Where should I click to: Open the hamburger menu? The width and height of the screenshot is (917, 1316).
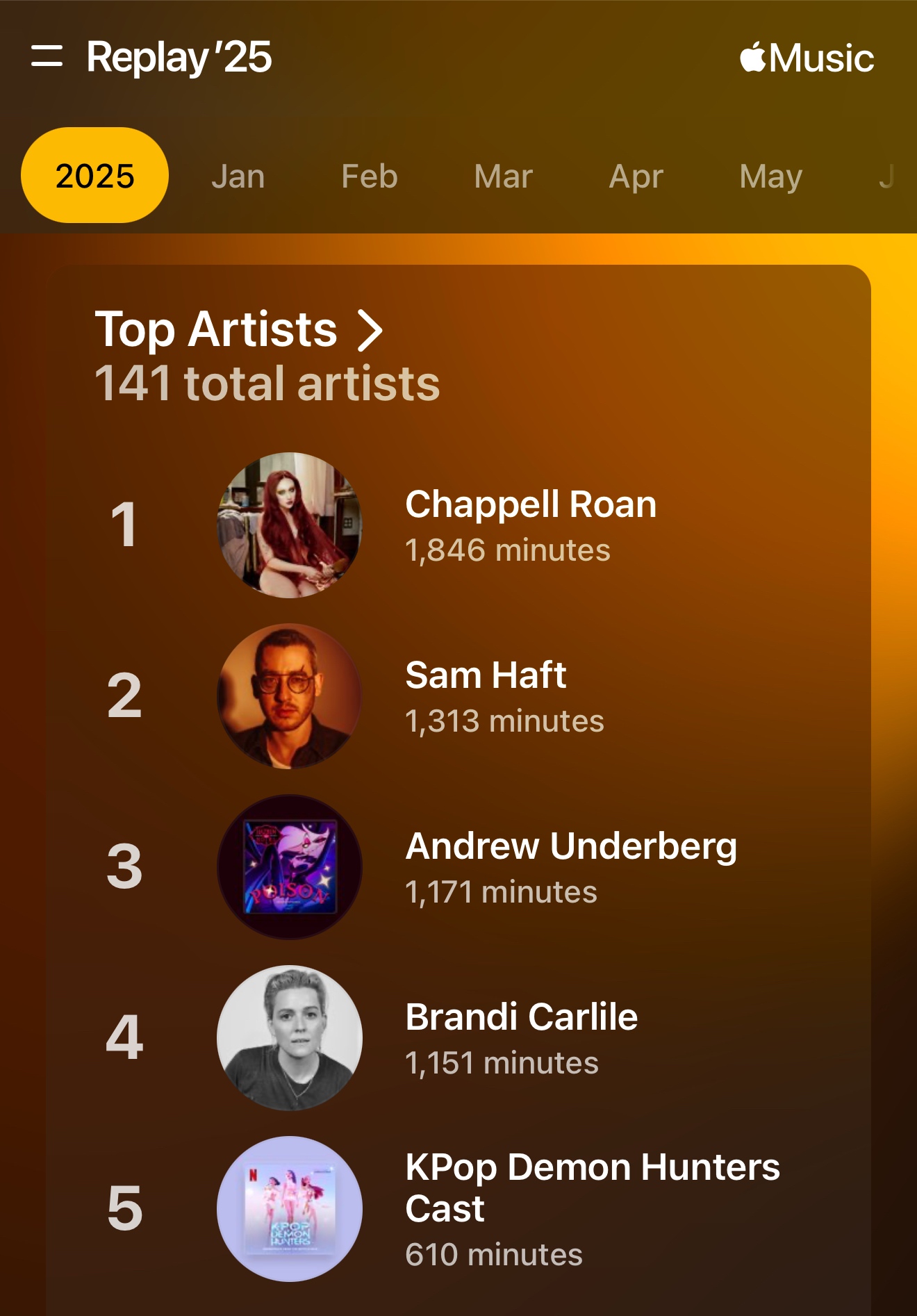click(47, 56)
